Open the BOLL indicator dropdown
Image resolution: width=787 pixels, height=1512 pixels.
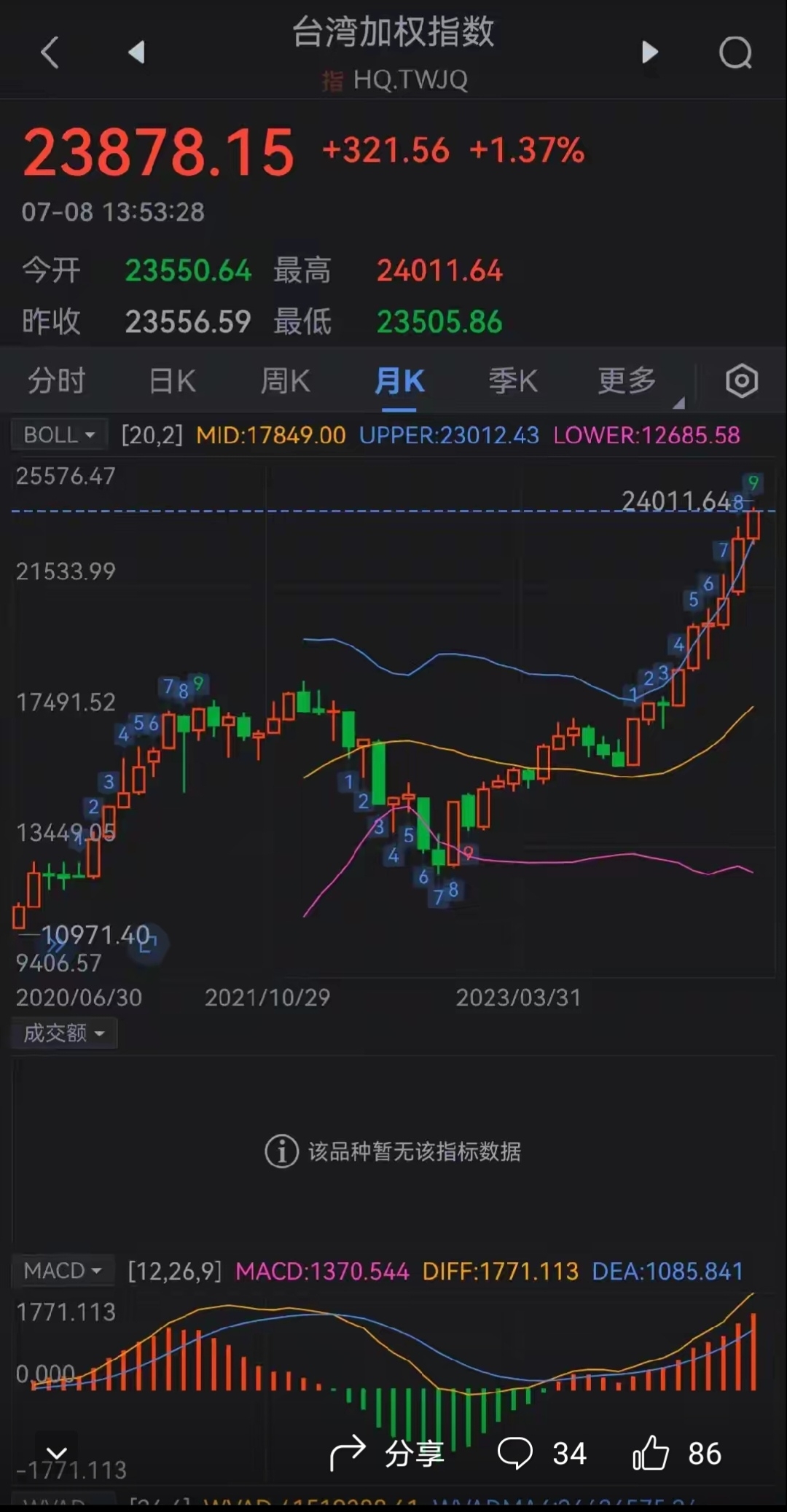(x=59, y=435)
